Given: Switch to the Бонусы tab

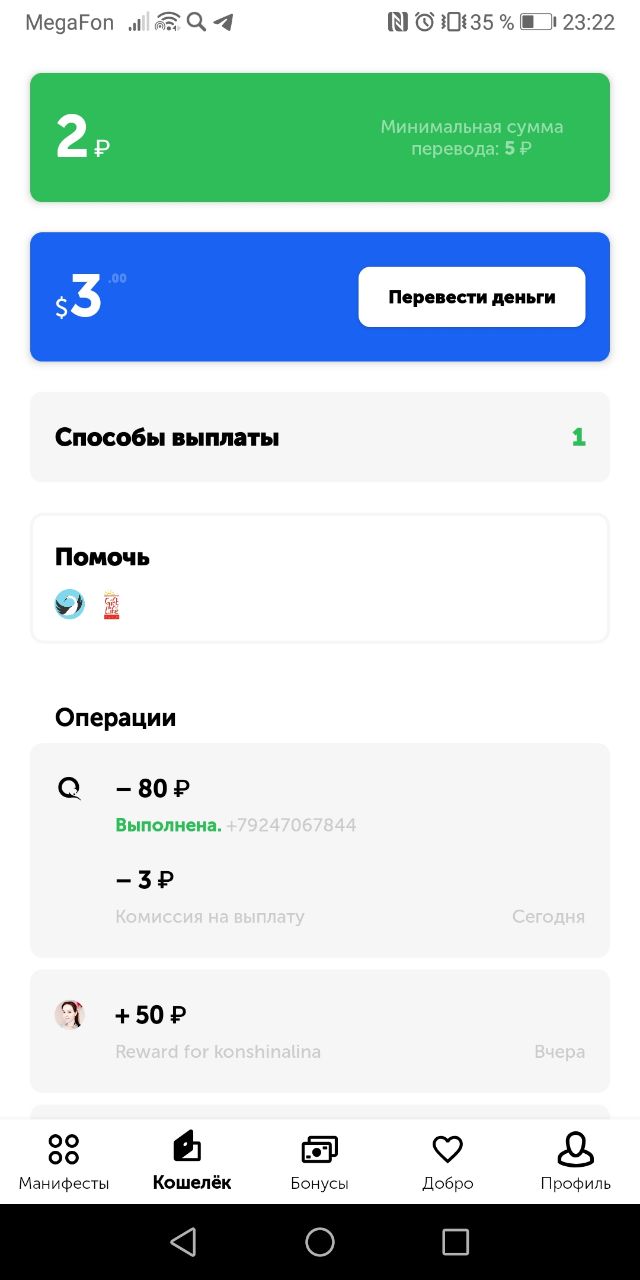Looking at the screenshot, I should [x=319, y=1161].
